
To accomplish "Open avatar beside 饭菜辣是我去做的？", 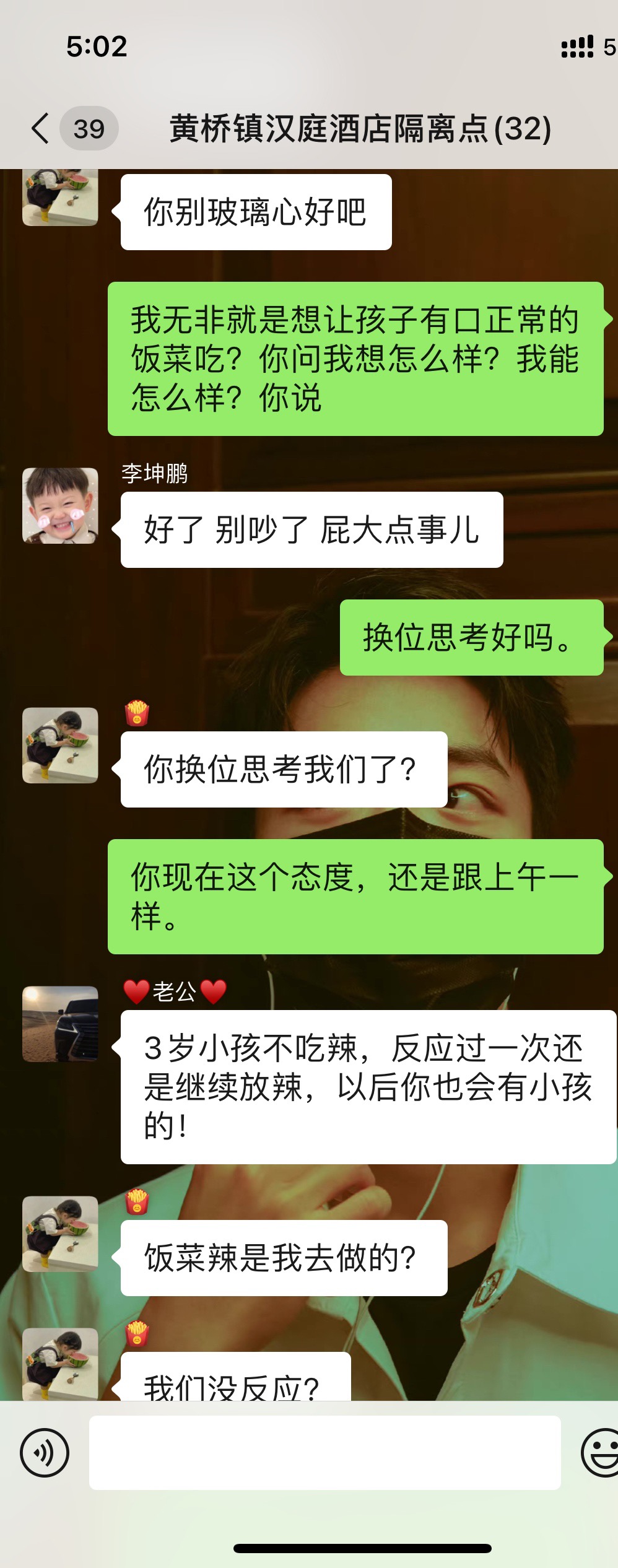I will [x=60, y=1234].
